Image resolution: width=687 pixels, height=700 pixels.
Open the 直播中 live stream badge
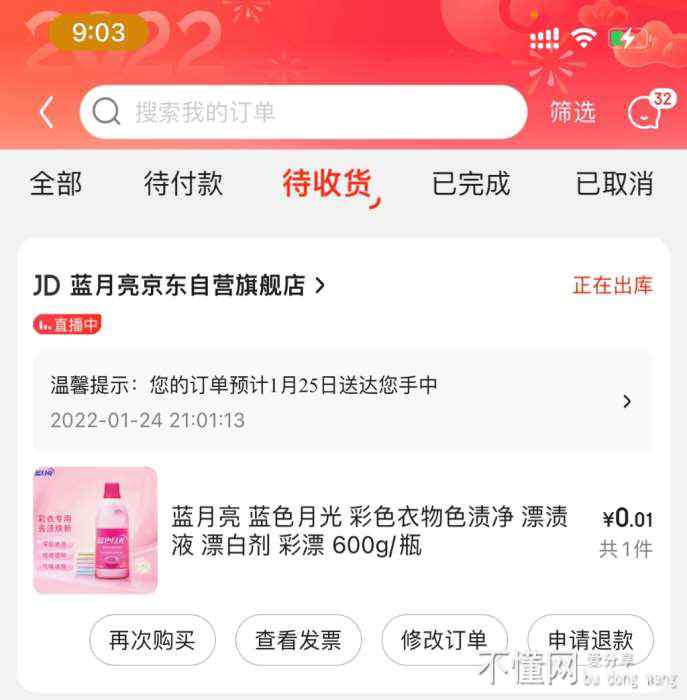[68, 324]
